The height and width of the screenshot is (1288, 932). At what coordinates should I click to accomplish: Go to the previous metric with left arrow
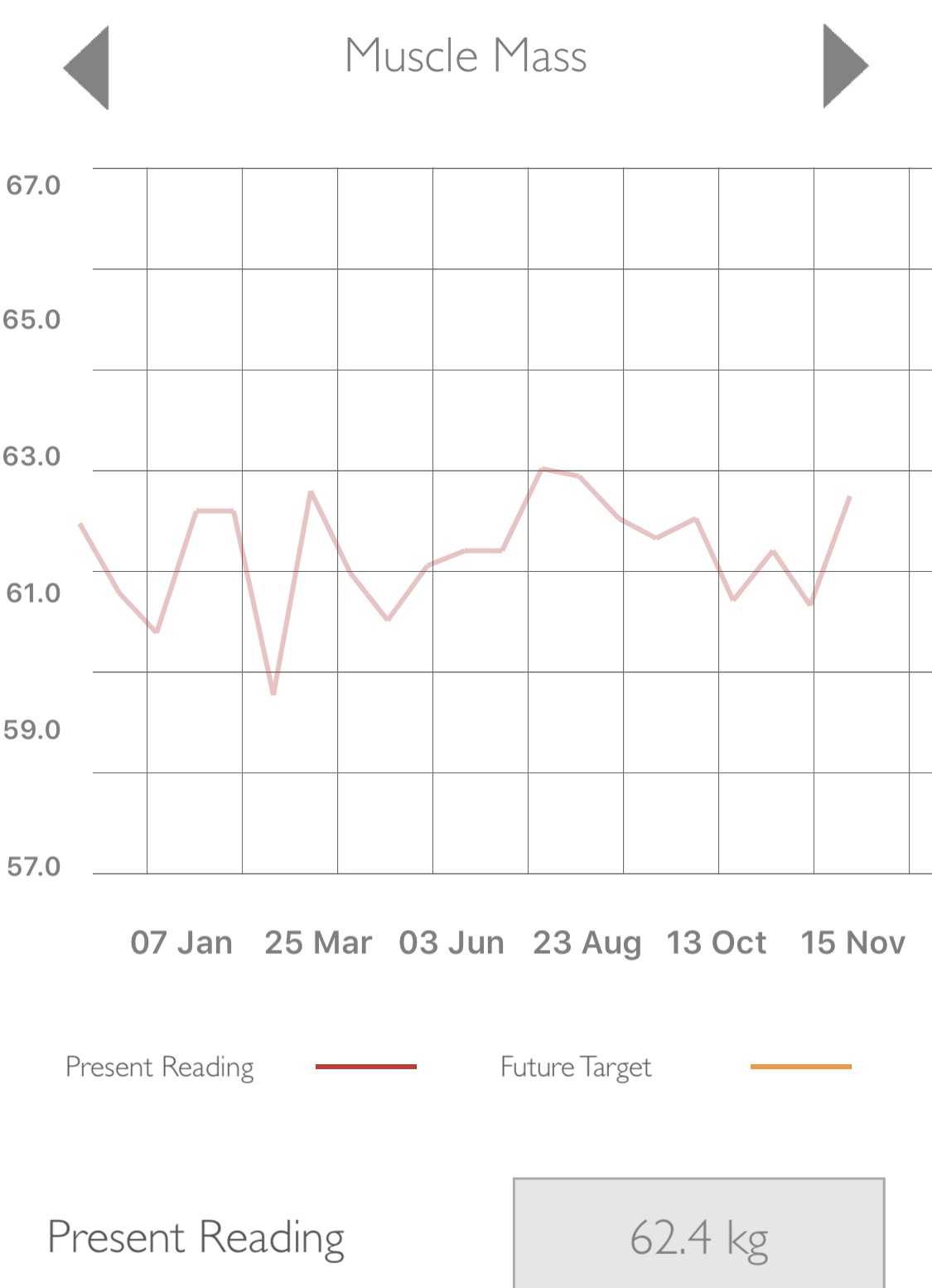coord(89,67)
